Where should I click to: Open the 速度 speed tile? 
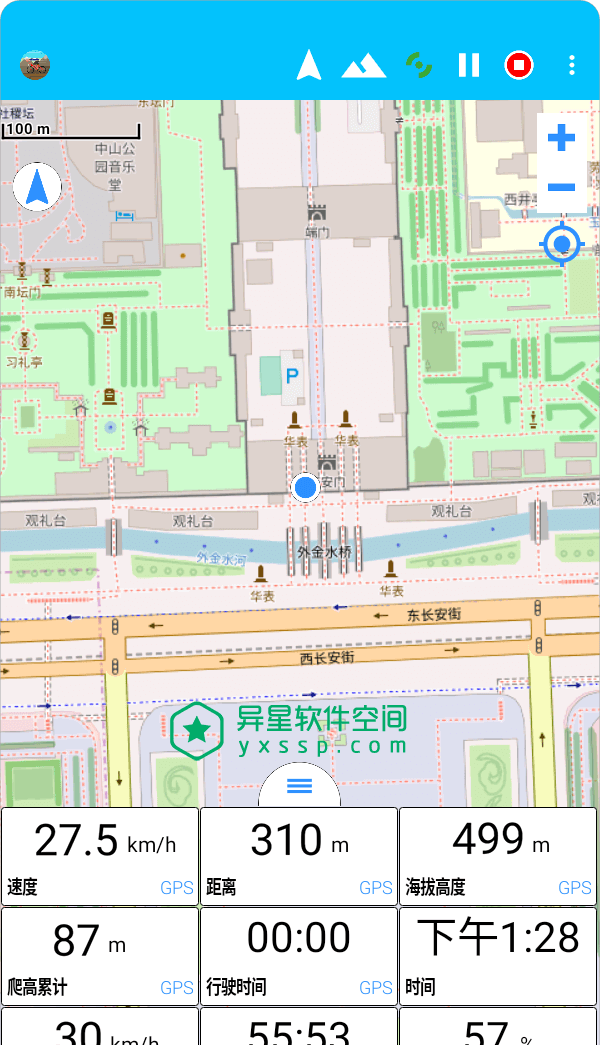100,856
